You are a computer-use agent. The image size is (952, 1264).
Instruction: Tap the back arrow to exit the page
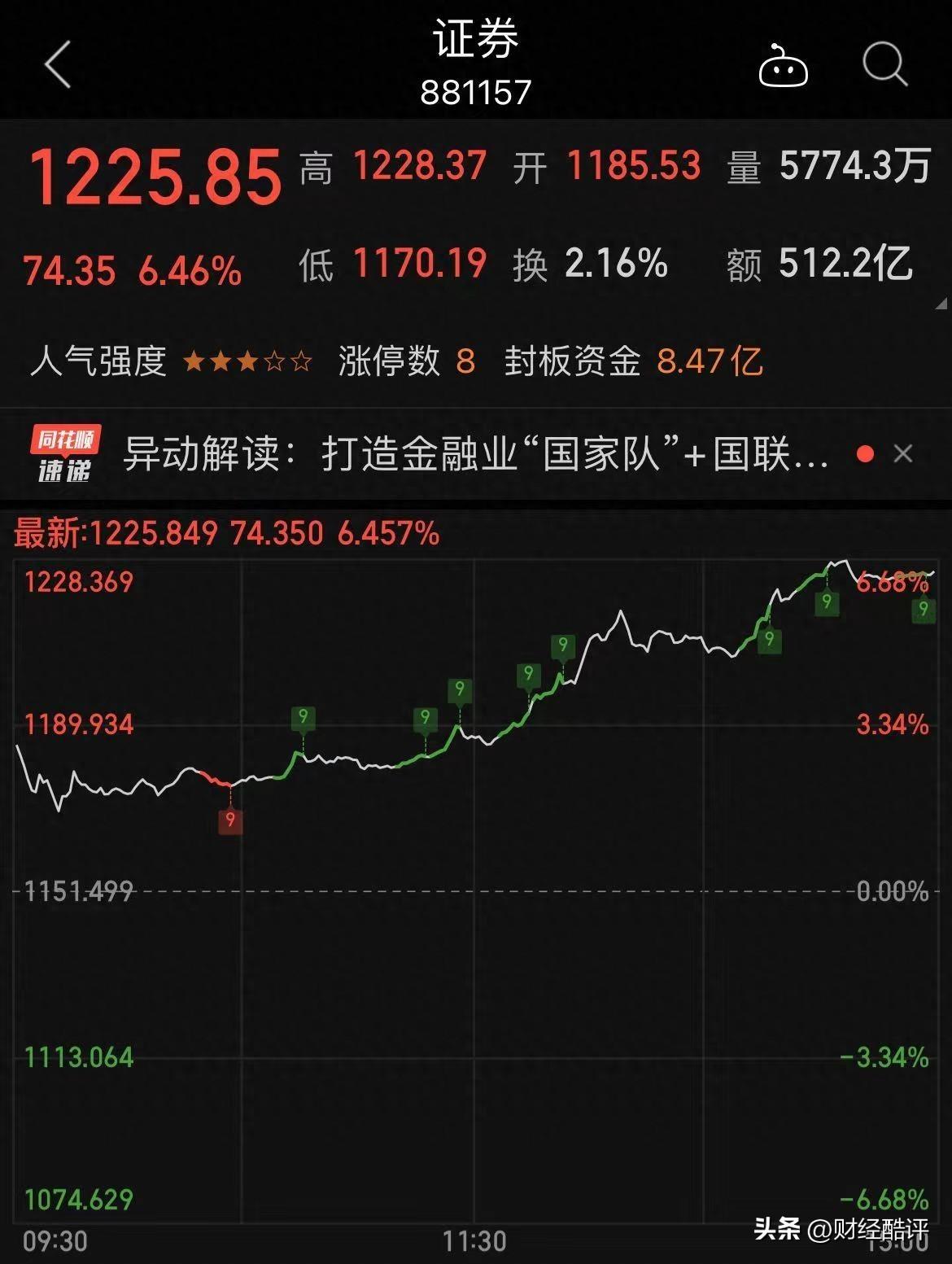[x=55, y=65]
